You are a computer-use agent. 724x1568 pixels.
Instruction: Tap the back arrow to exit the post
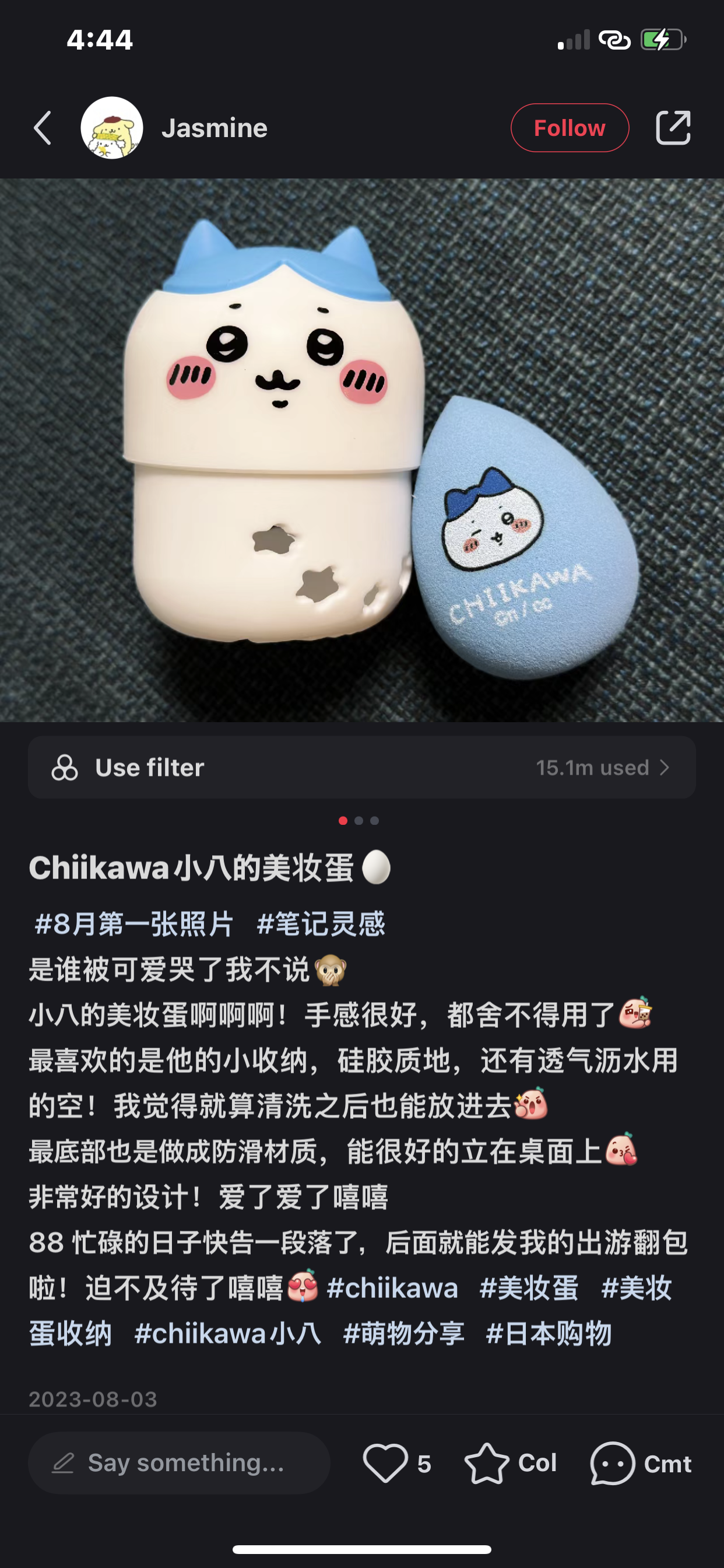(41, 128)
